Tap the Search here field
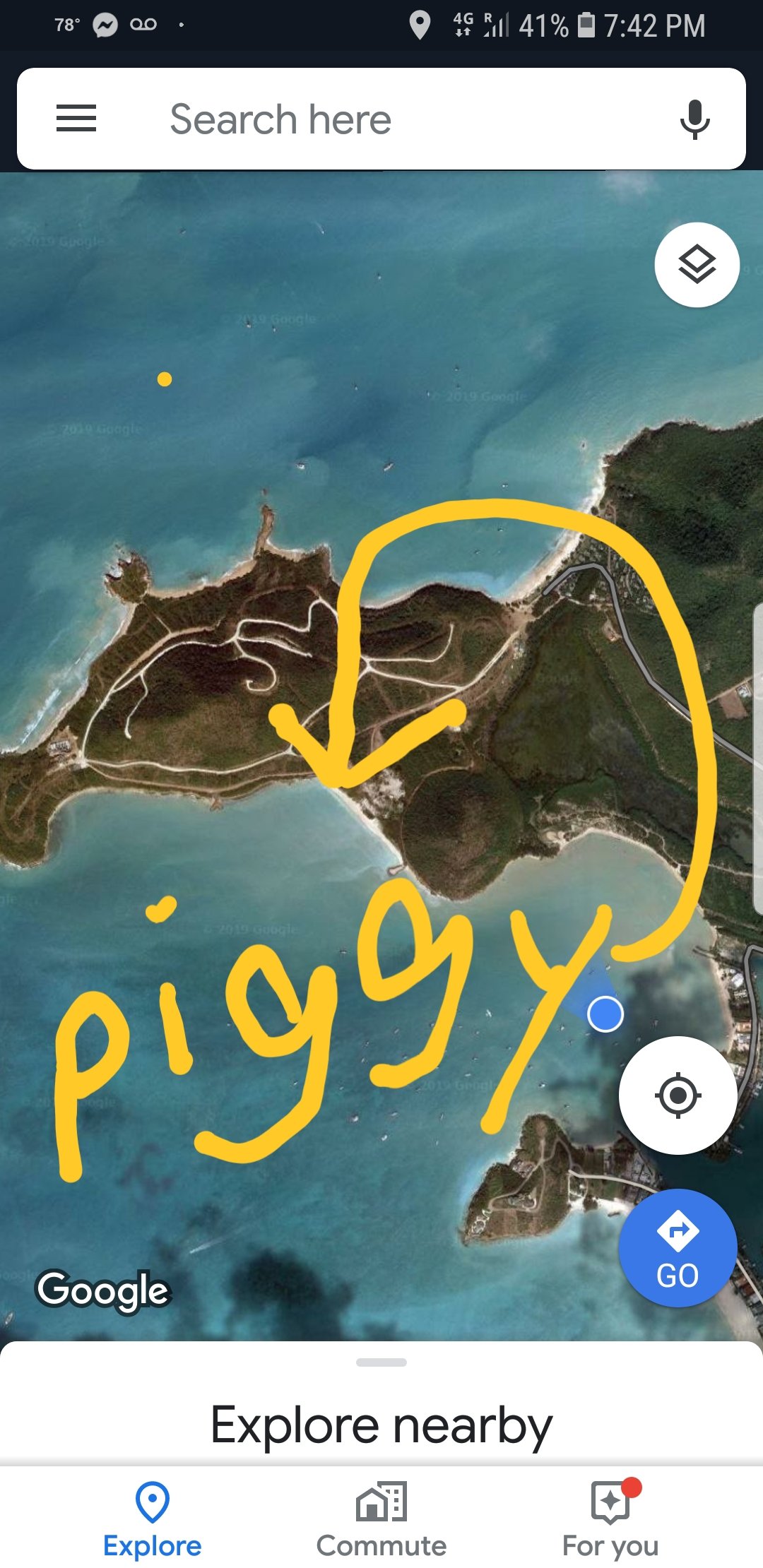Screen dimensions: 763x1568 [381, 119]
